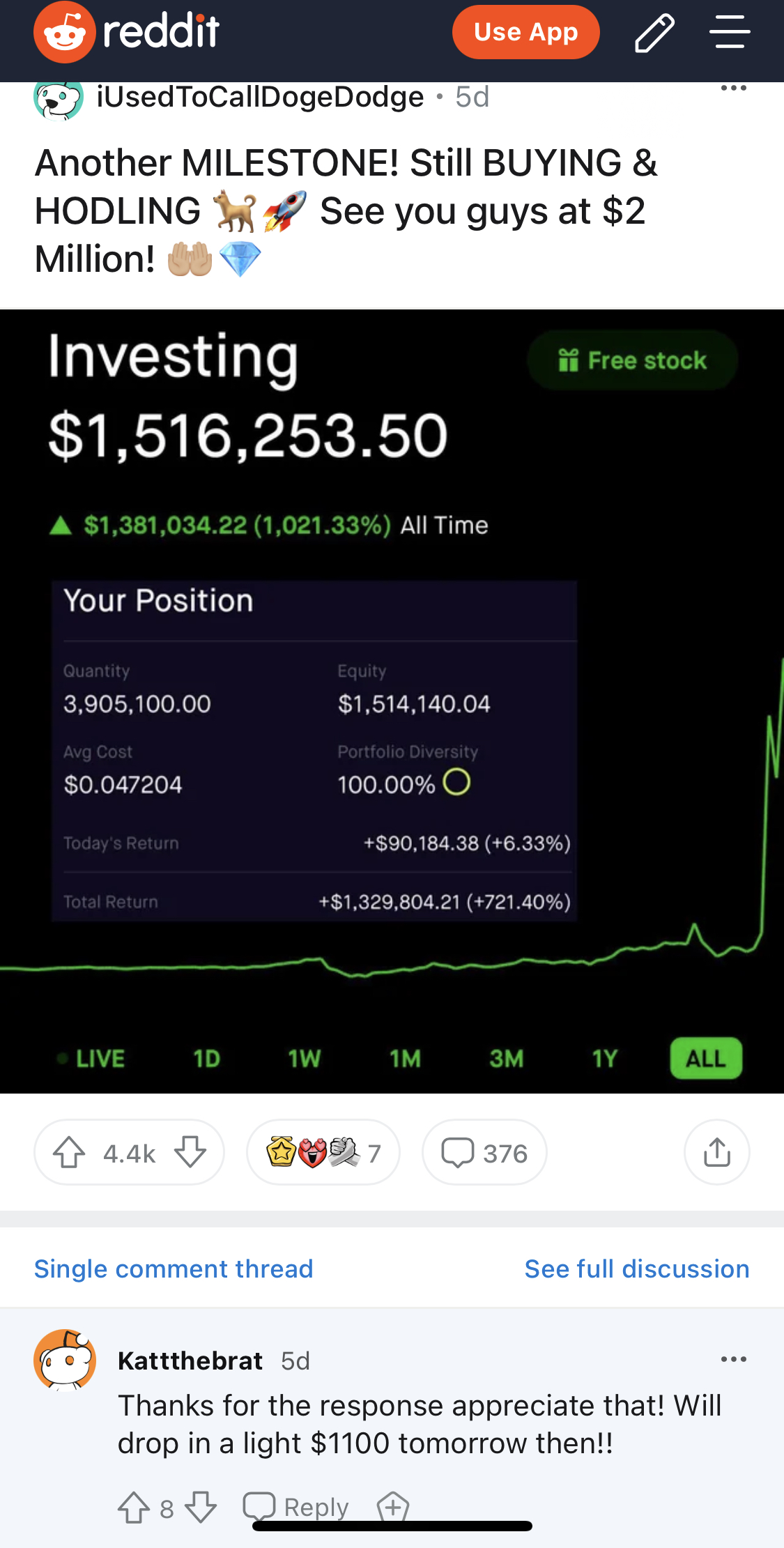Open the Single comment thread link
Image resolution: width=784 pixels, height=1548 pixels.
coord(174,1269)
